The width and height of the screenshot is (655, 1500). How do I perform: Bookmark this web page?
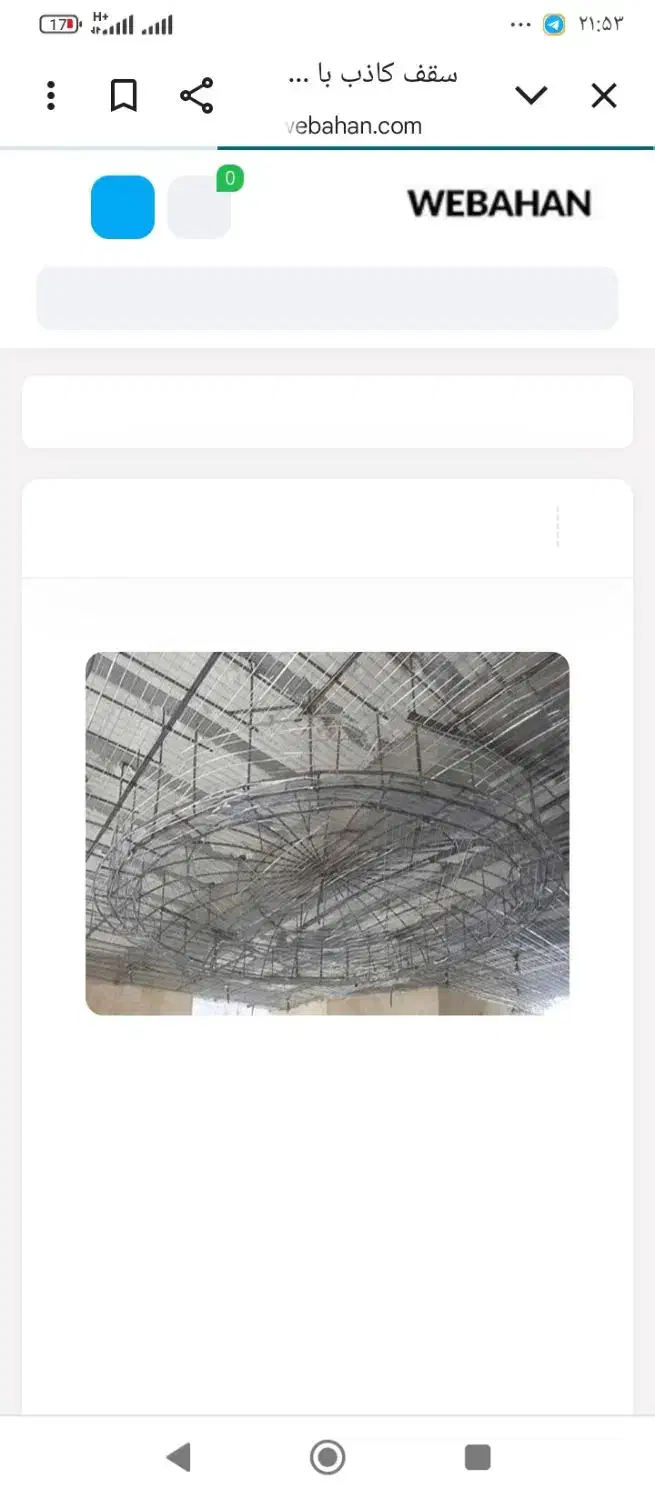(x=123, y=97)
